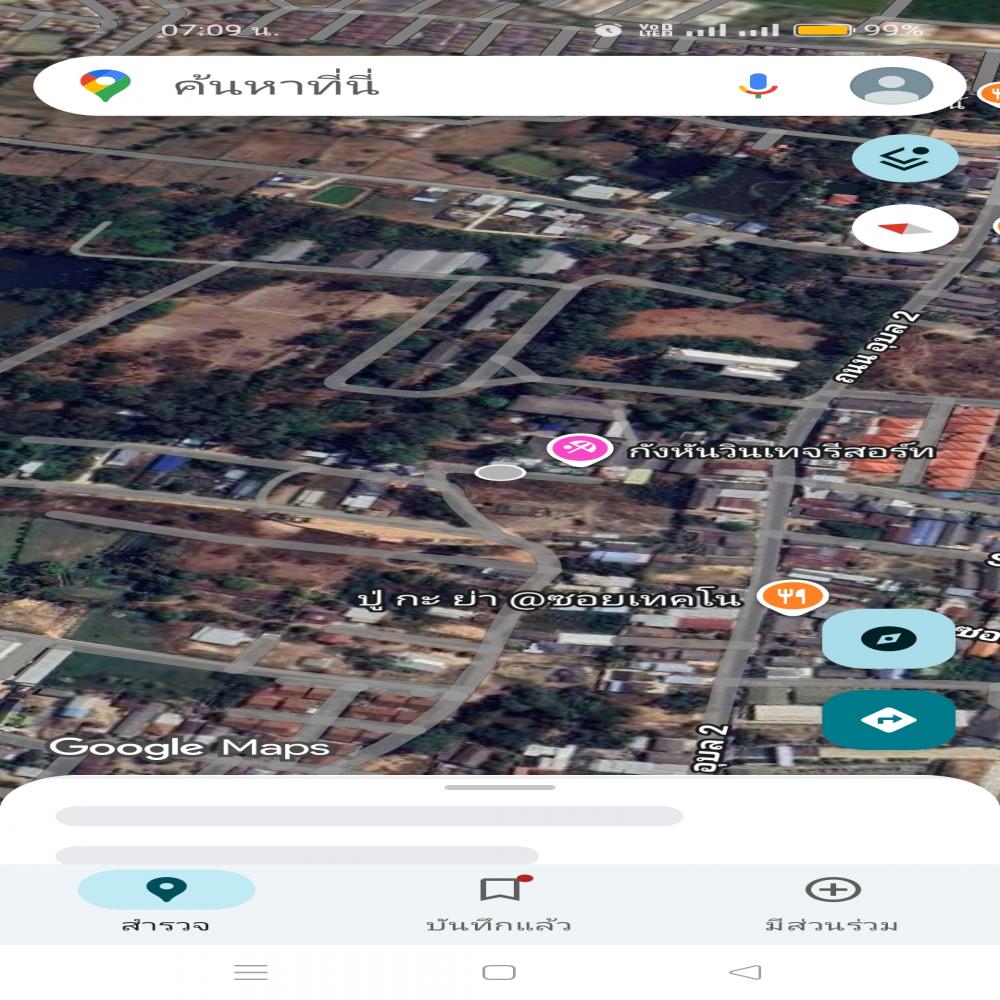Select the กังหันวินเทจรีสอร์ท hotel pin

579,449
